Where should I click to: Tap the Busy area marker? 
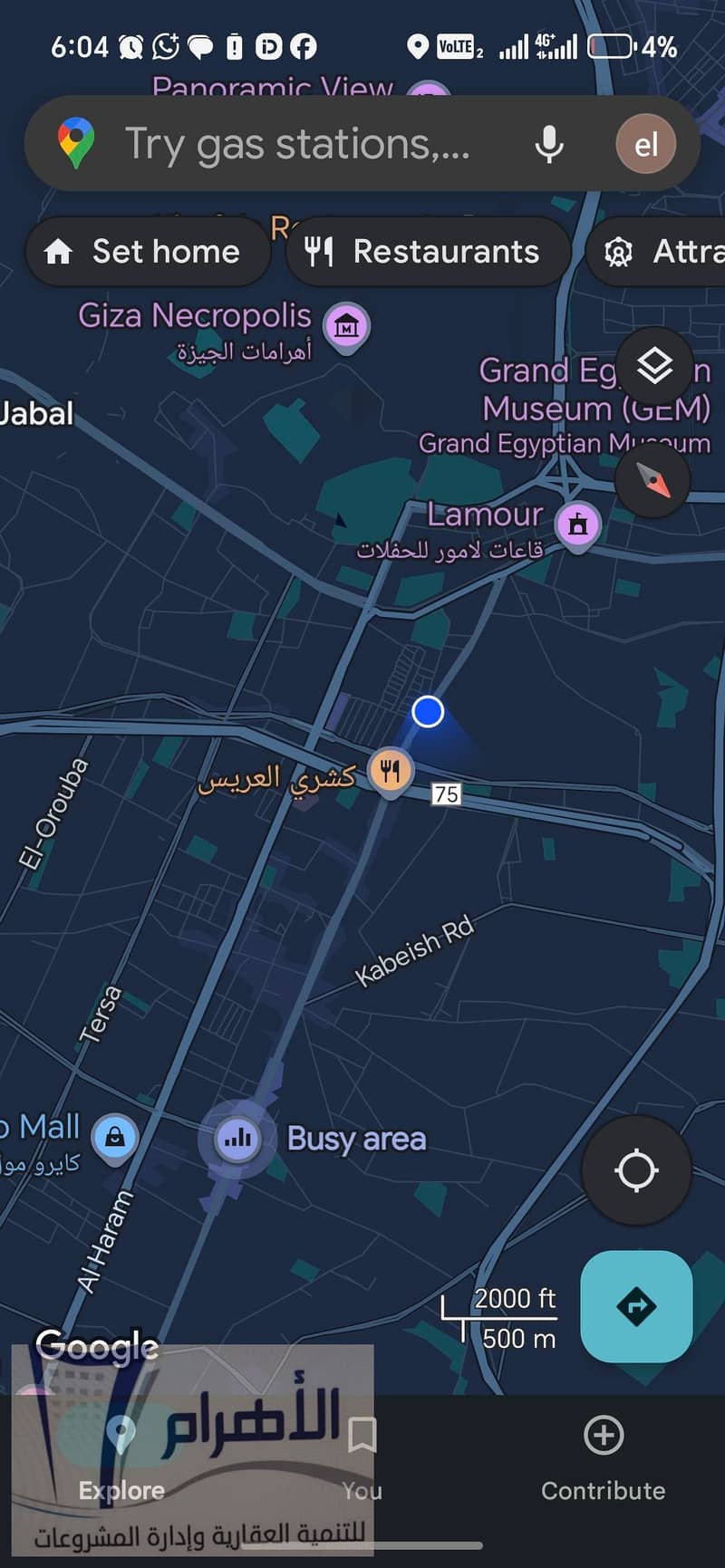click(x=238, y=1138)
